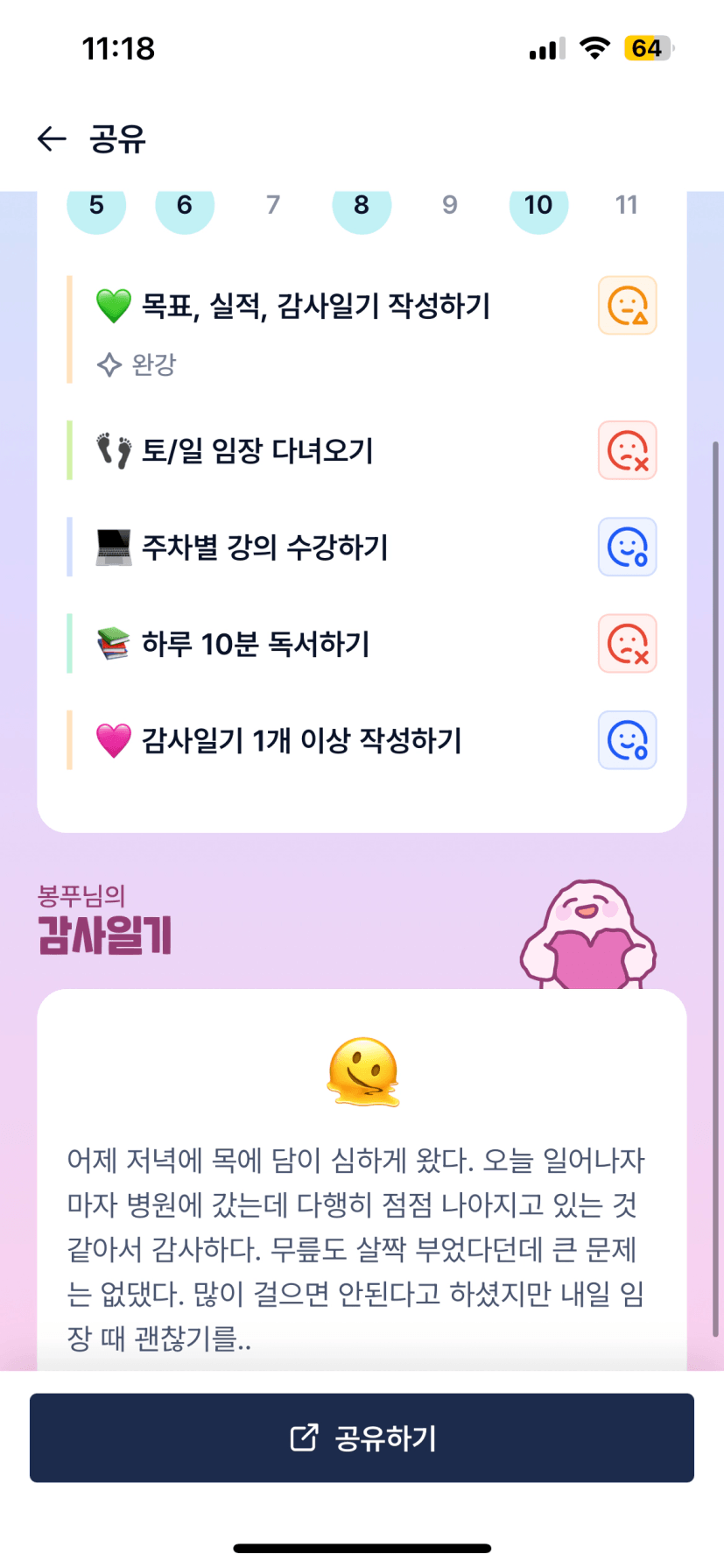Select day 11 in the date row
Viewport: 724px width, 1568px height.
click(x=627, y=206)
